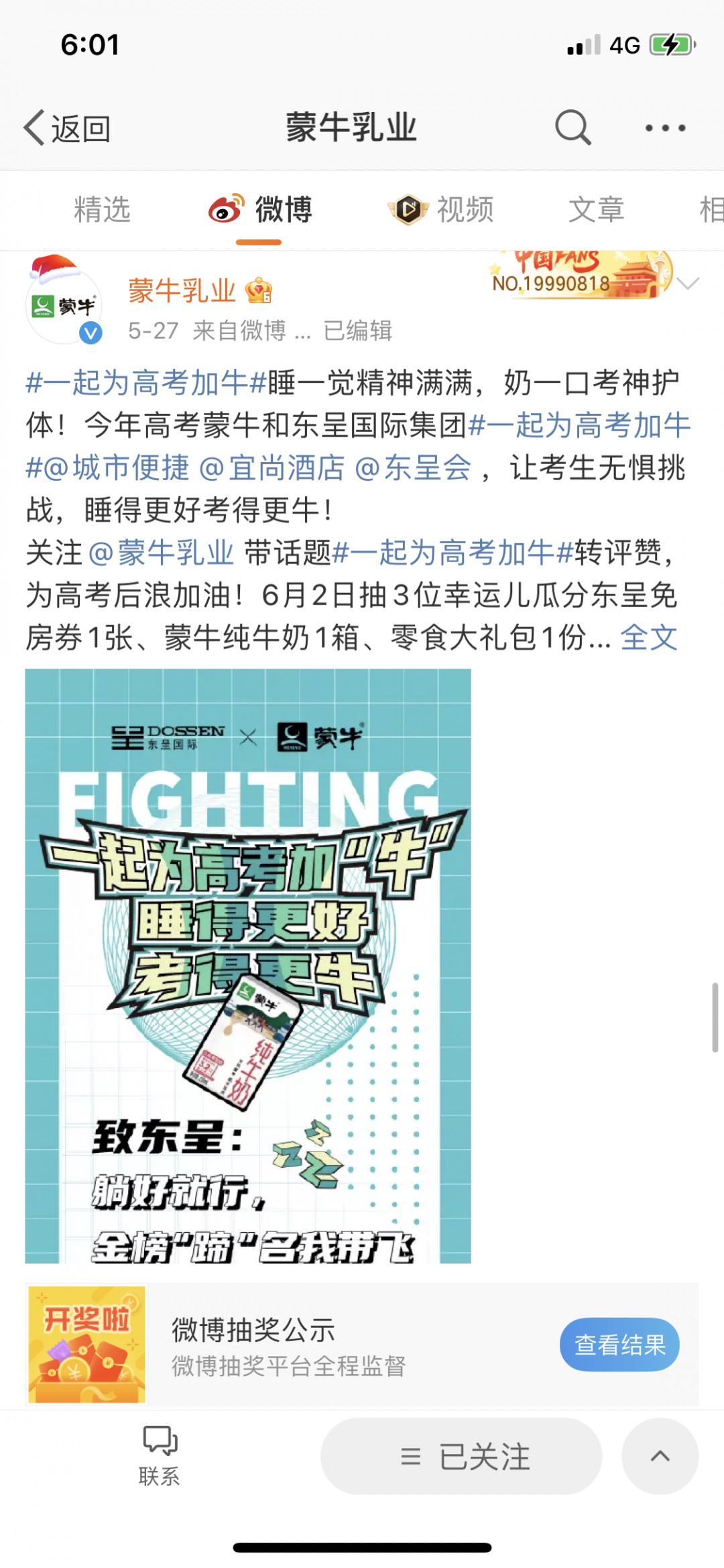Open 蒙牛乳业 profile avatar in the post
The height and width of the screenshot is (1568, 724).
click(64, 306)
